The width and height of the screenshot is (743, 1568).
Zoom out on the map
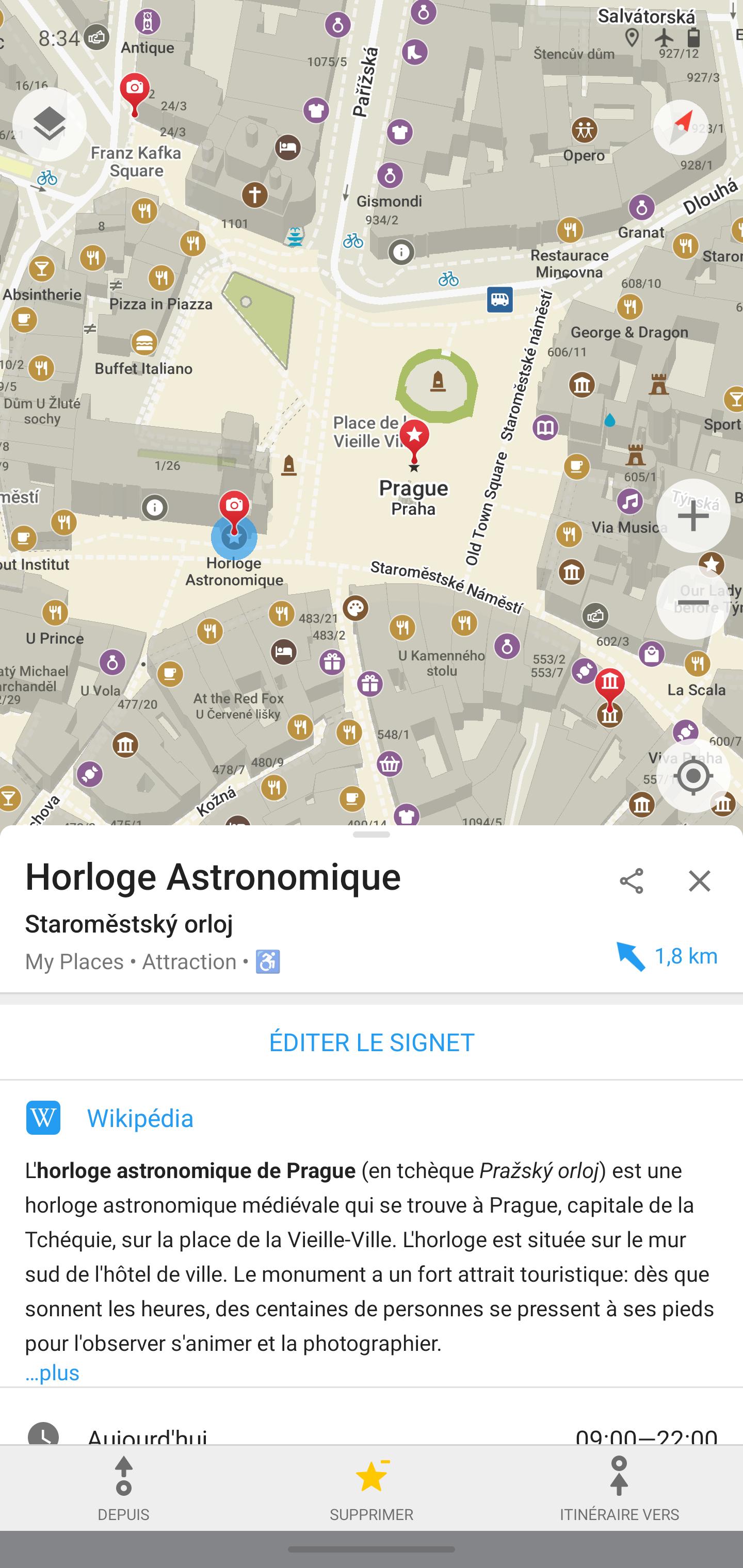click(x=692, y=602)
